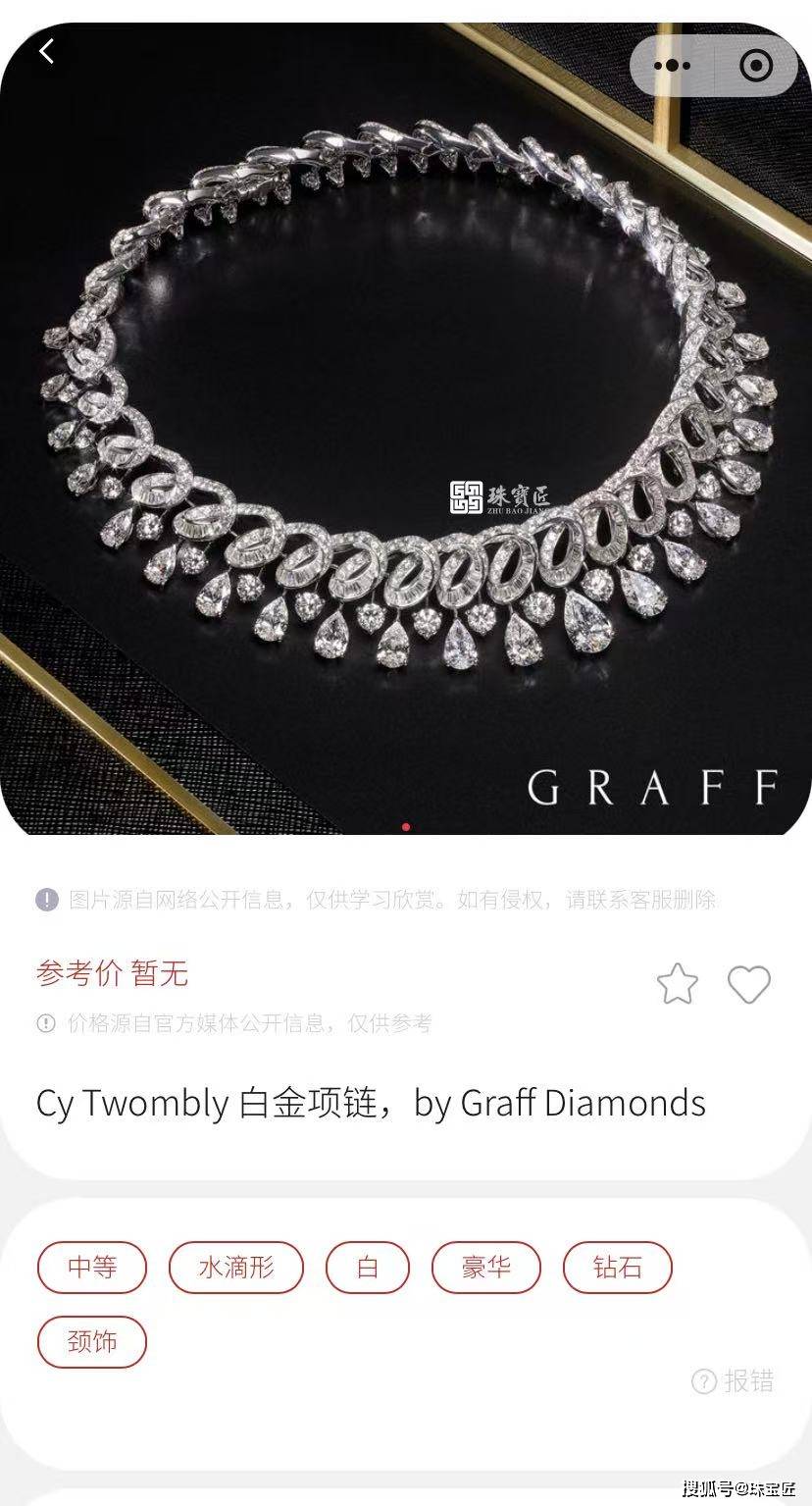Screen dimensions: 812x1506
Task: Open the 颈饰 category tag
Action: coord(92,1341)
